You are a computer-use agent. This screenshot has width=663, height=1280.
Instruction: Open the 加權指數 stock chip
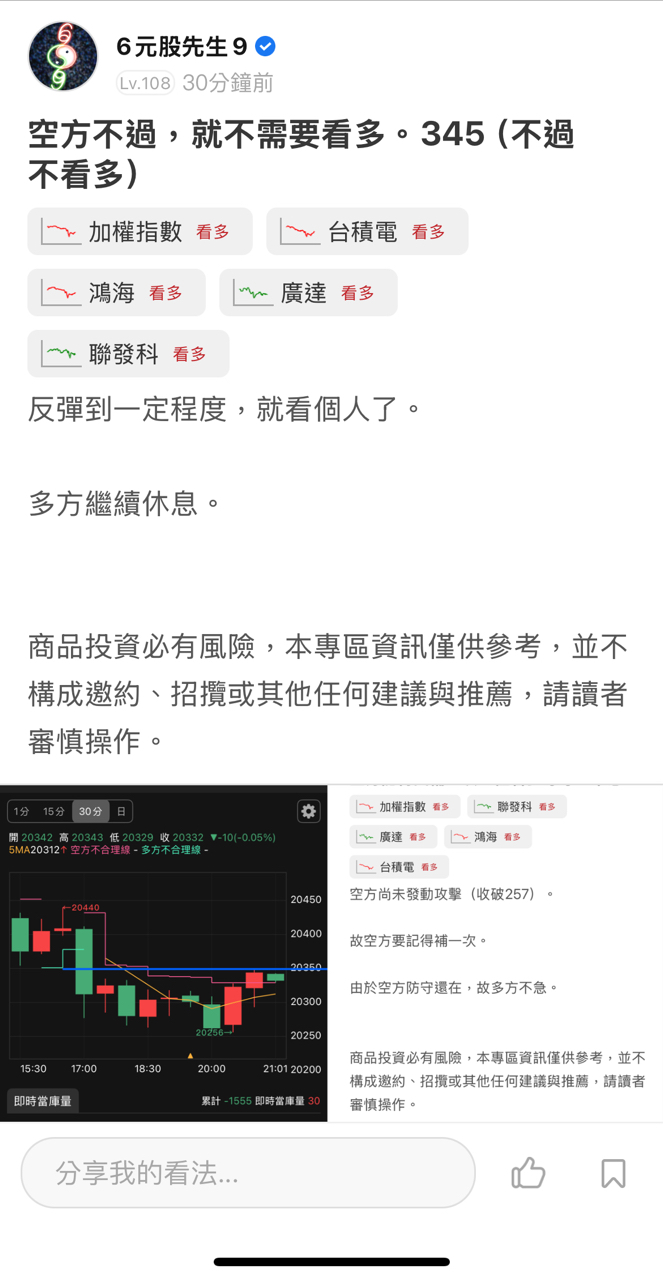click(140, 232)
